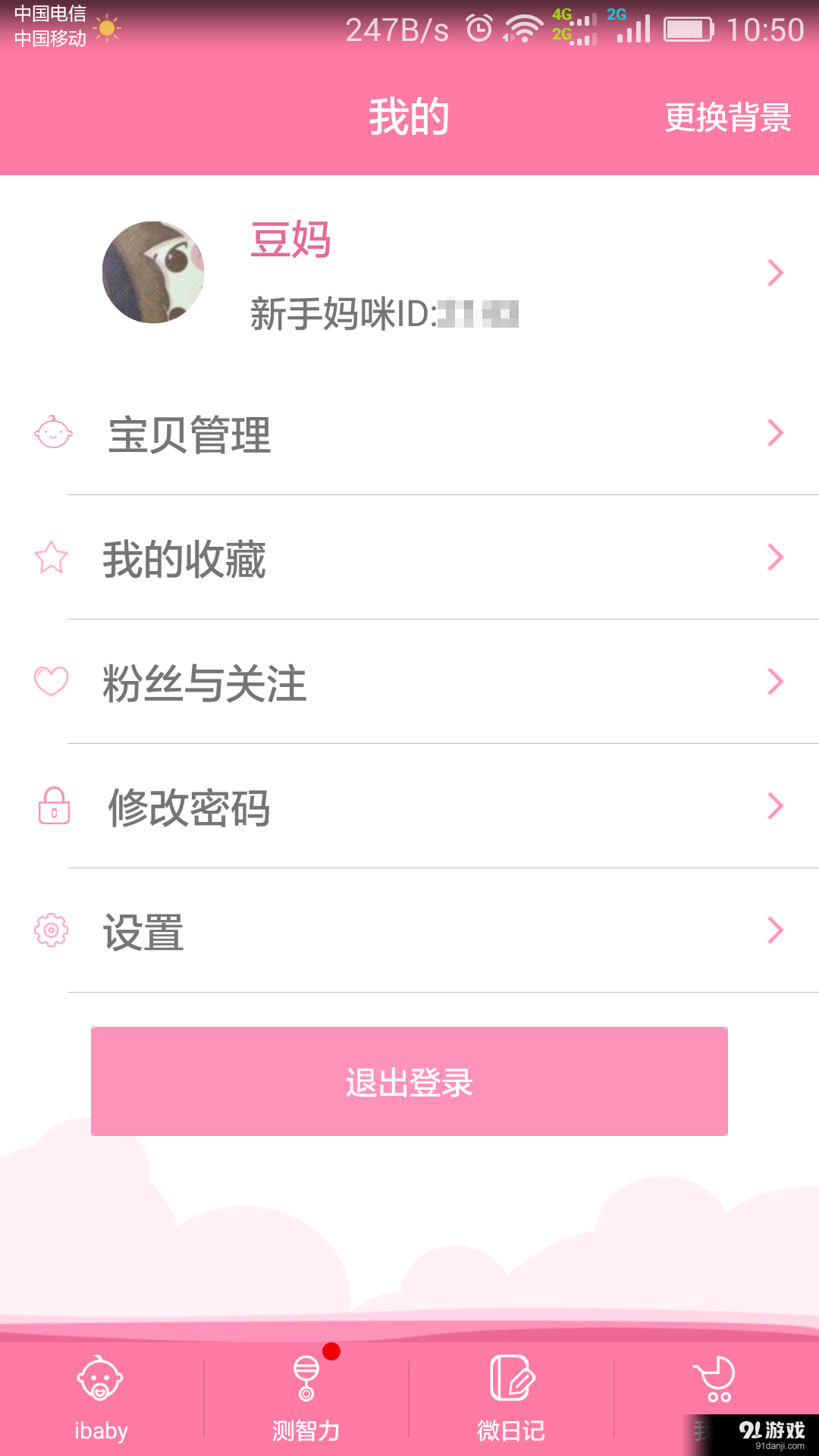Image resolution: width=819 pixels, height=1456 pixels.
Task: Open the 豆妈 profile avatar photo
Action: pos(152,272)
